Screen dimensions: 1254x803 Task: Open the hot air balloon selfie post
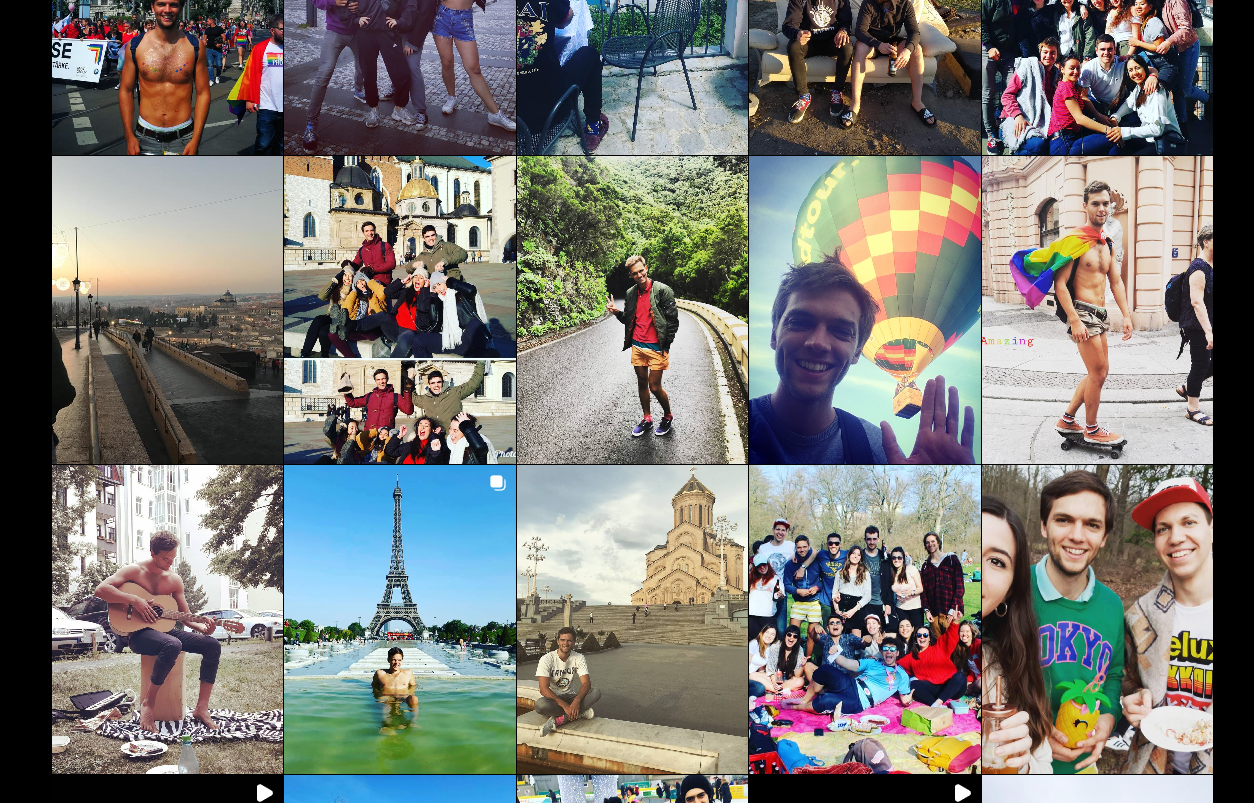[x=864, y=310]
